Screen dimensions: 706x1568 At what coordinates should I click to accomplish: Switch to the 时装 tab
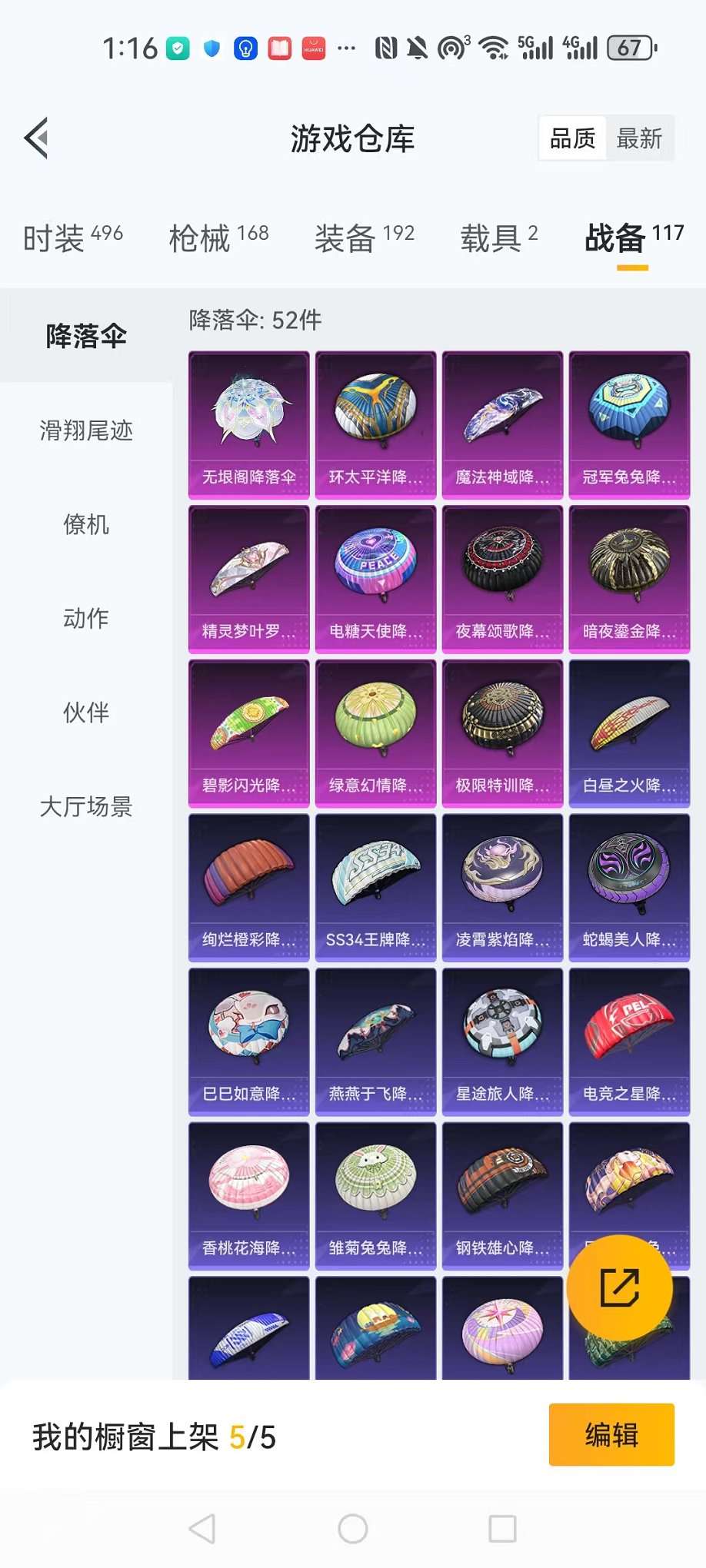(x=73, y=238)
